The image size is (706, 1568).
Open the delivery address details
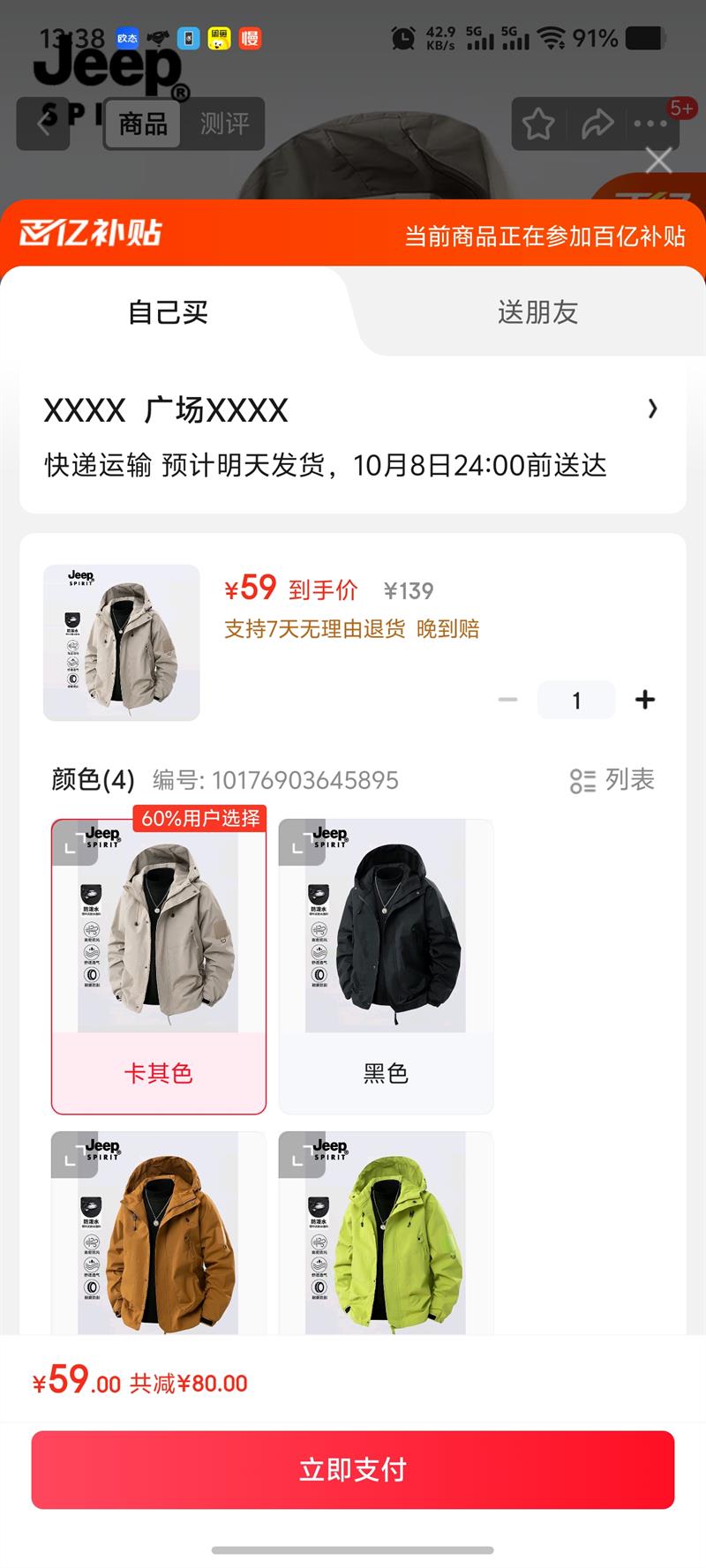coord(651,409)
